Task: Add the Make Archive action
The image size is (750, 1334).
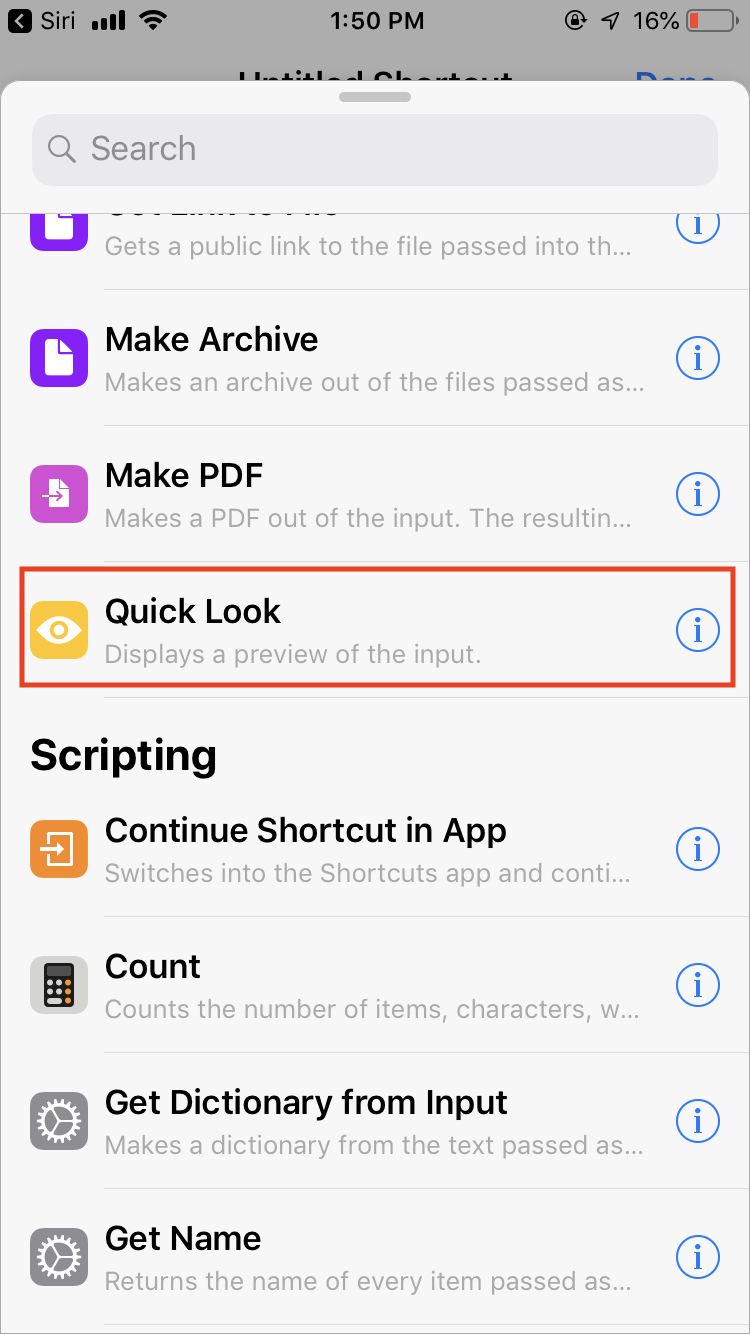Action: tap(340, 358)
